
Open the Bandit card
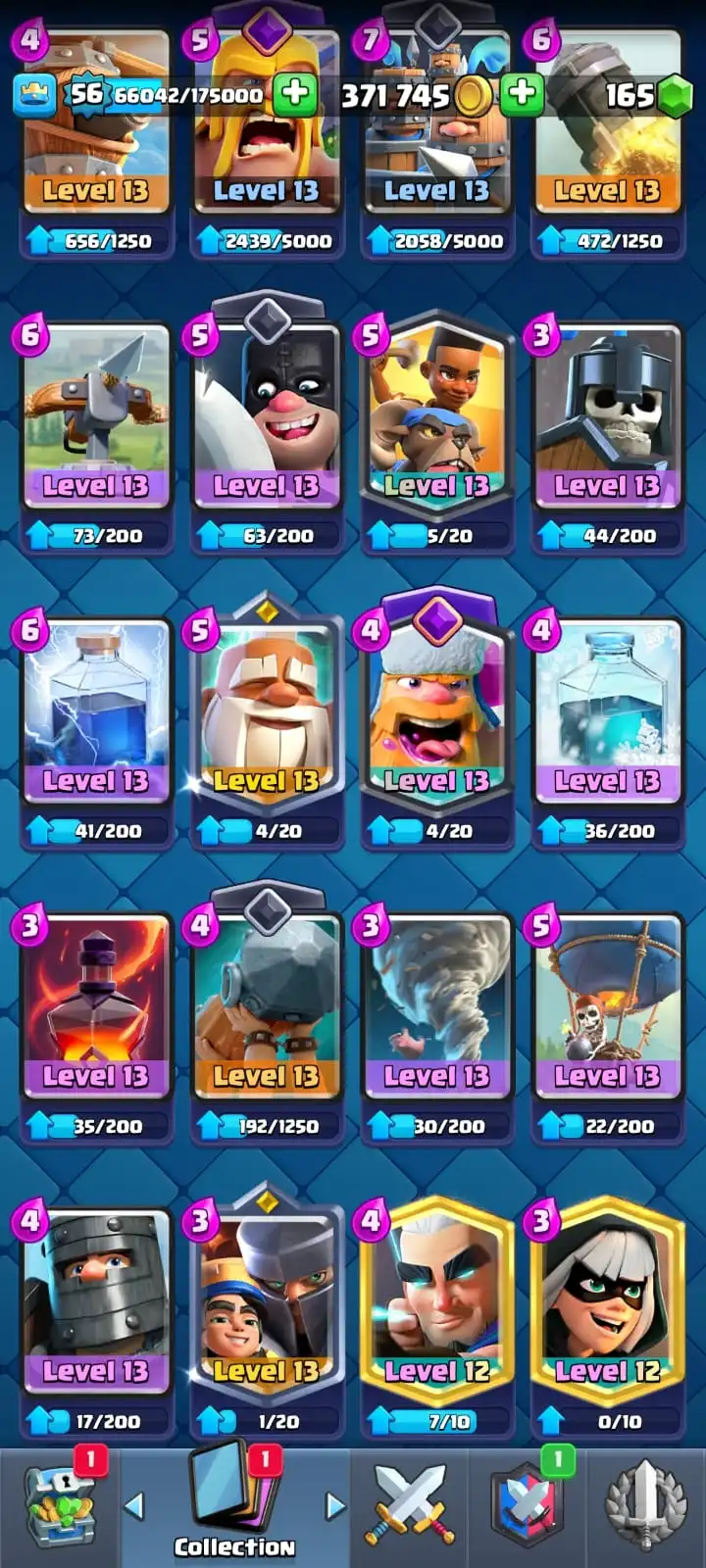coord(606,1303)
